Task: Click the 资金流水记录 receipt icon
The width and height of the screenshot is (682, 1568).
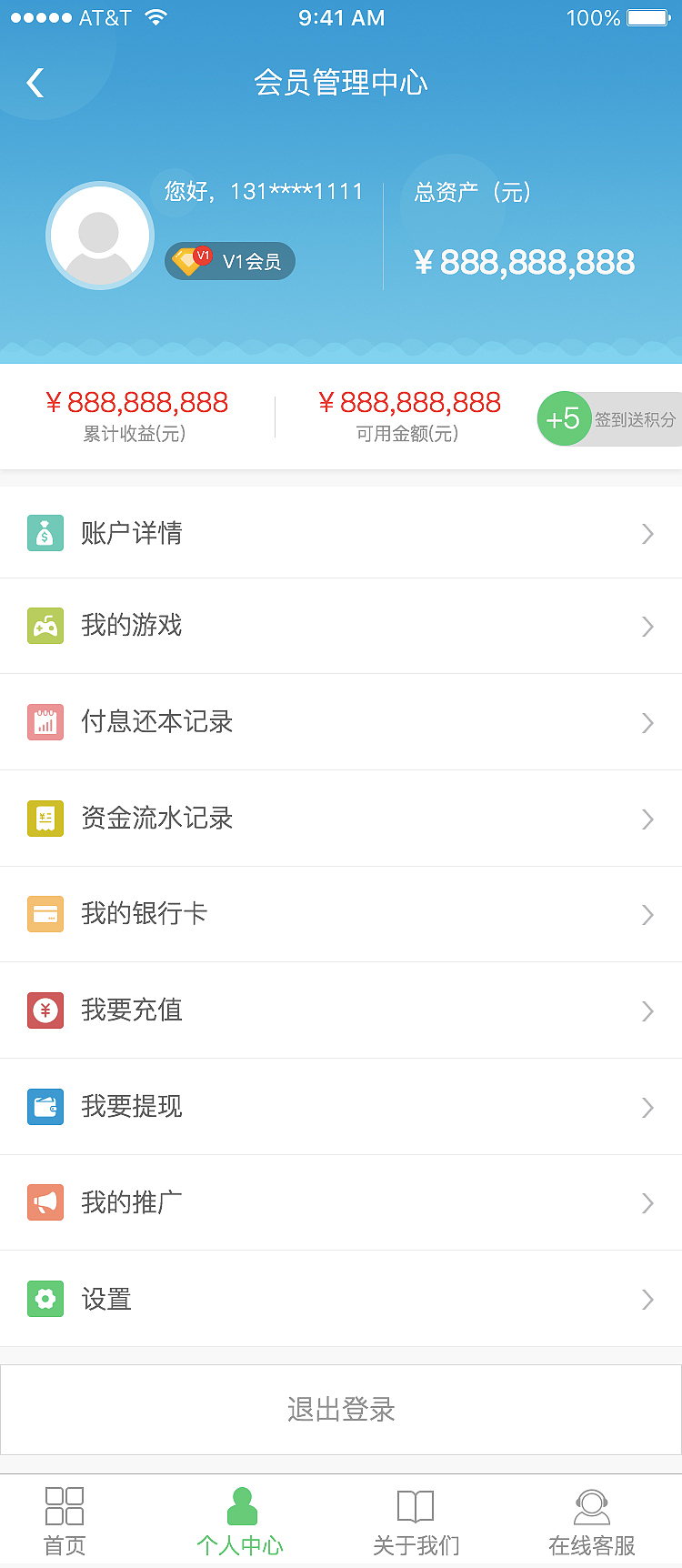Action: click(45, 819)
